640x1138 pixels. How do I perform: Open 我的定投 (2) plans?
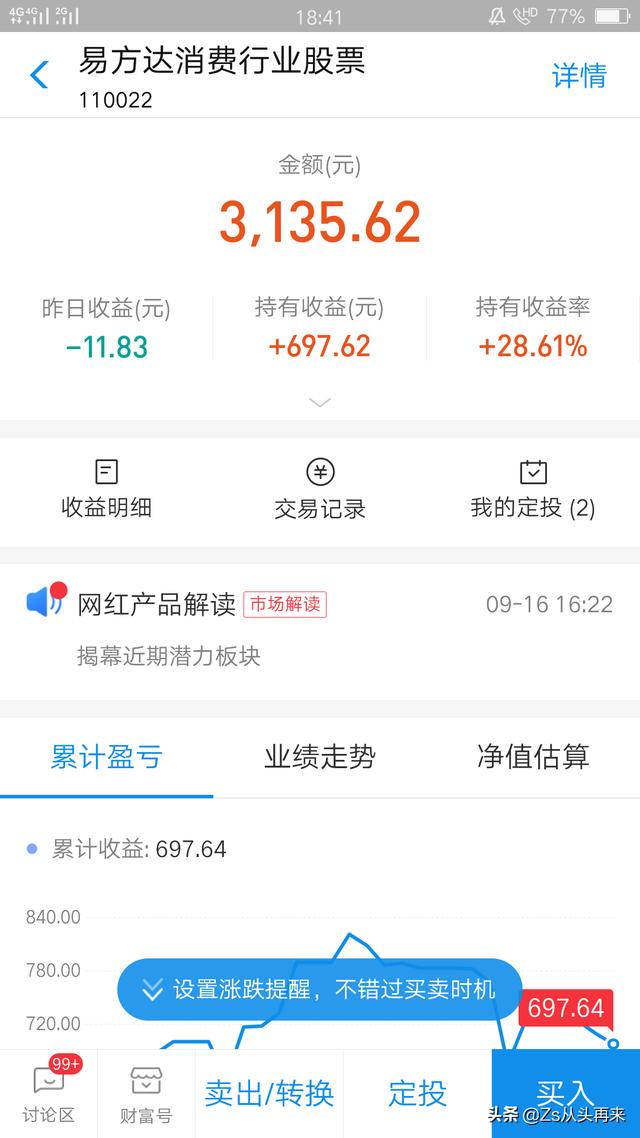(x=533, y=490)
